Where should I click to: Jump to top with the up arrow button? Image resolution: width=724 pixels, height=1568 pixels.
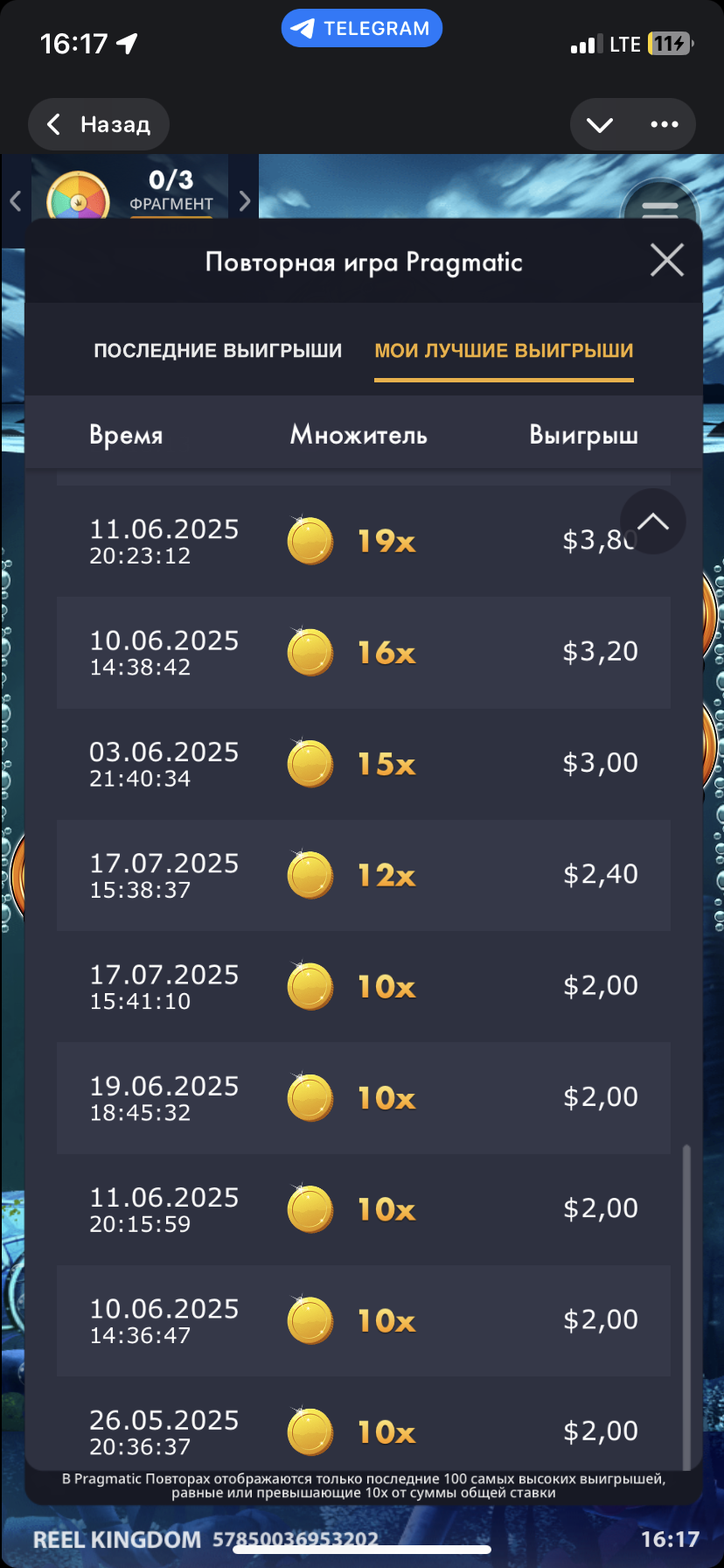coord(652,521)
